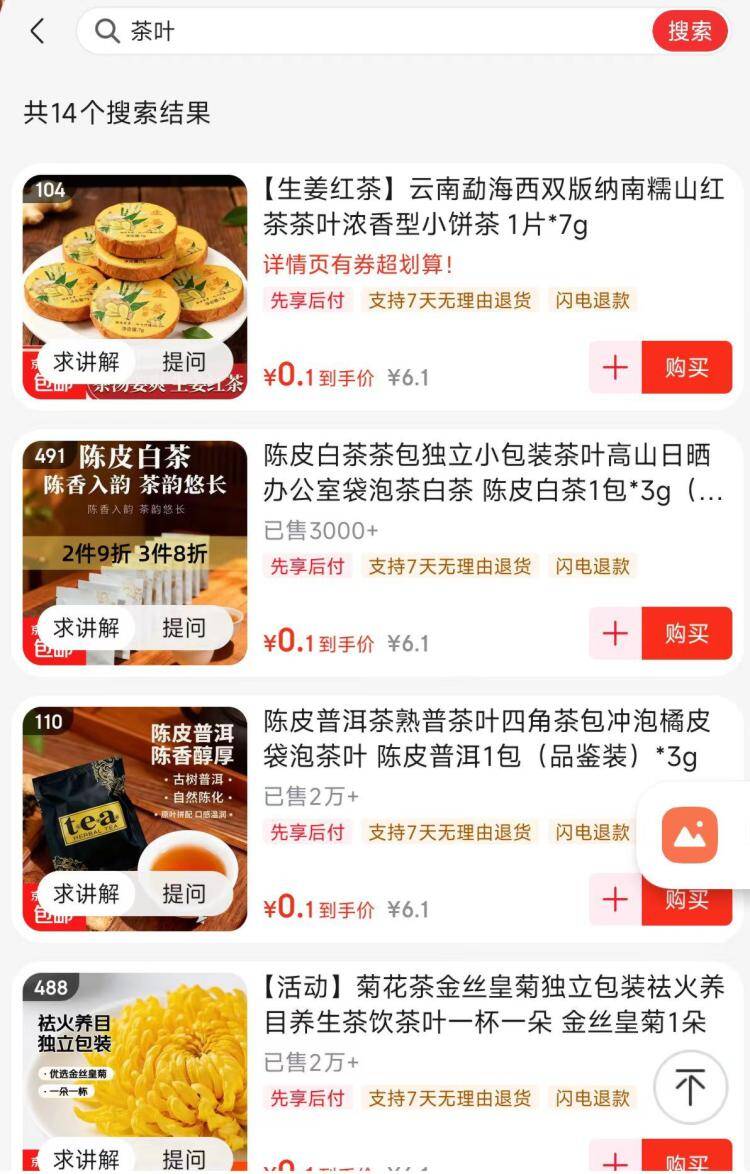This screenshot has width=750, height=1174.
Task: Tap 提问 on the 生姜红茶 item
Action: pyautogui.click(x=184, y=362)
